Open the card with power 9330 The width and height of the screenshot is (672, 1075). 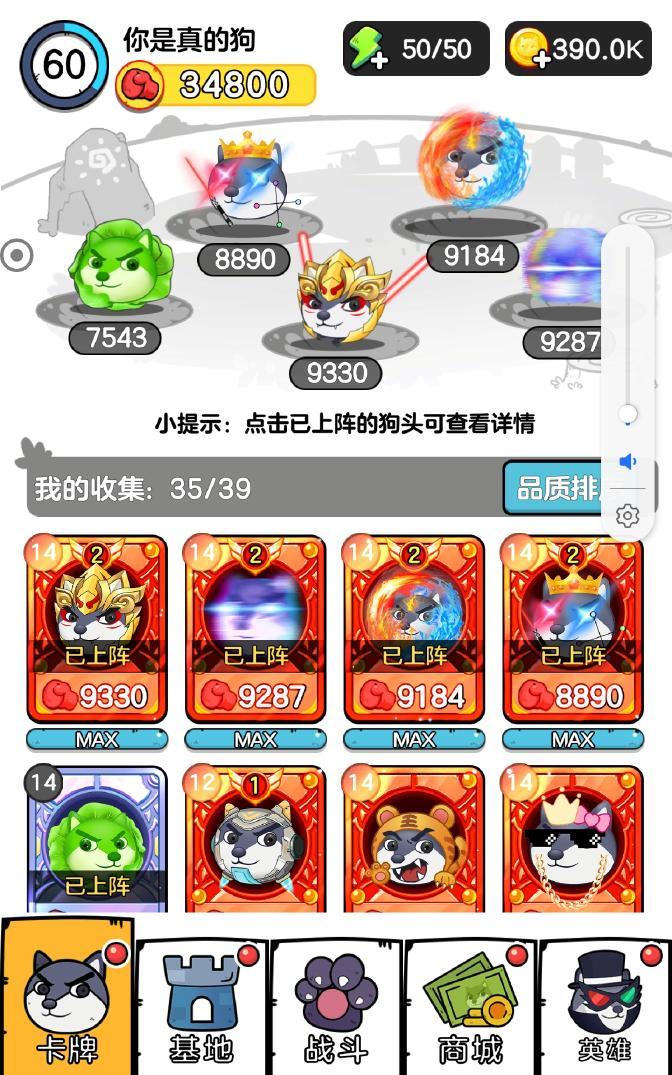pyautogui.click(x=96, y=628)
